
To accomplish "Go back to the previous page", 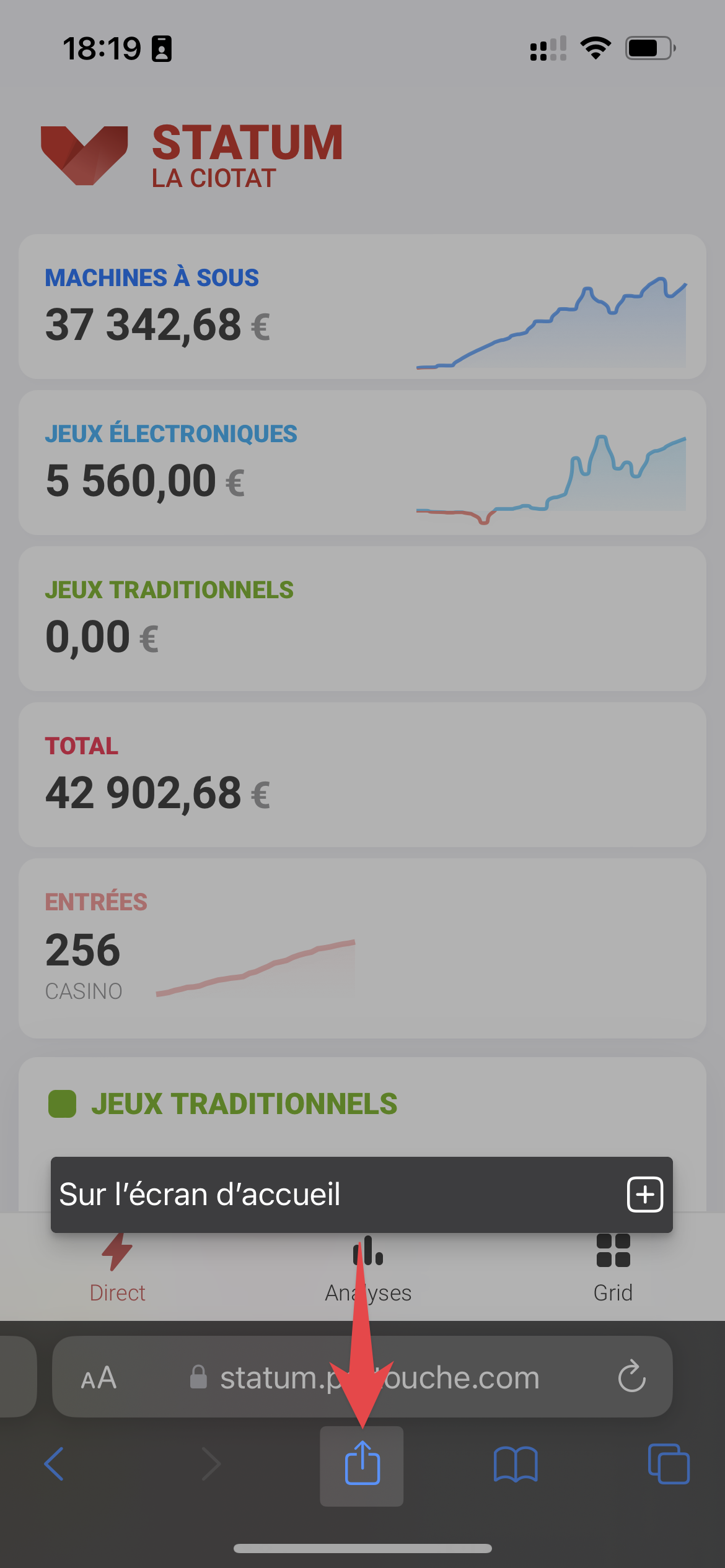I will coord(55,1464).
